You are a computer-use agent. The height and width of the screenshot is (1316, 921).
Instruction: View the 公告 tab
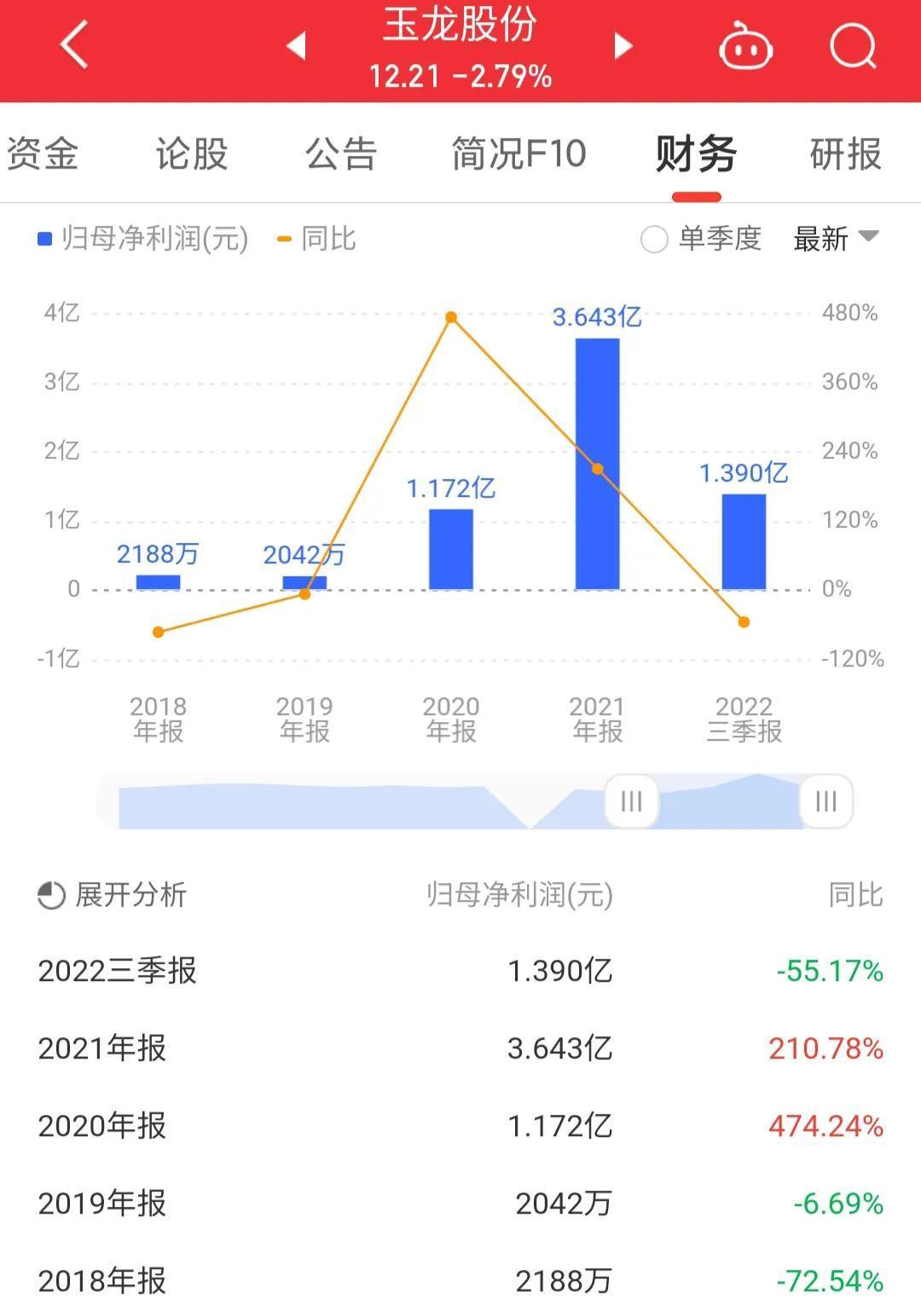tap(341, 154)
